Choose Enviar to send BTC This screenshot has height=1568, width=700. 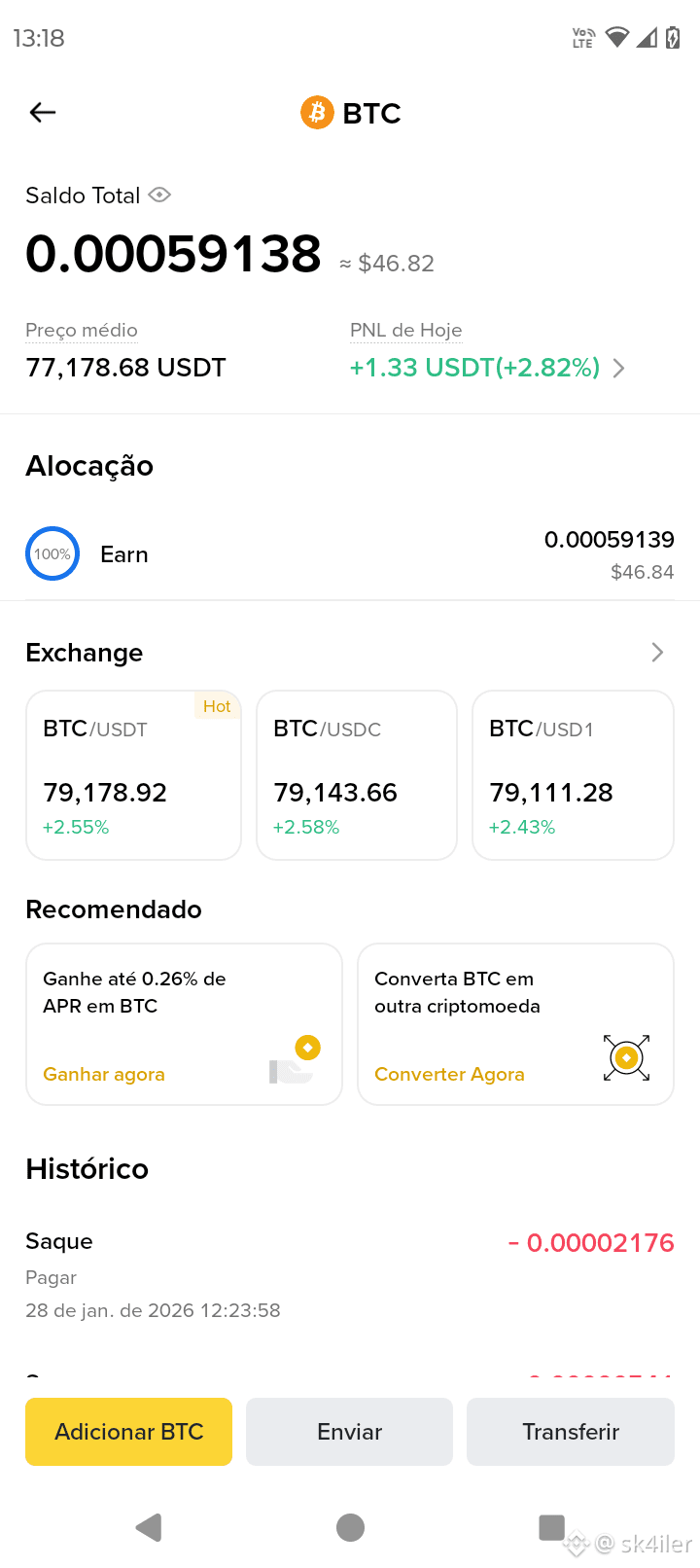(x=349, y=1432)
